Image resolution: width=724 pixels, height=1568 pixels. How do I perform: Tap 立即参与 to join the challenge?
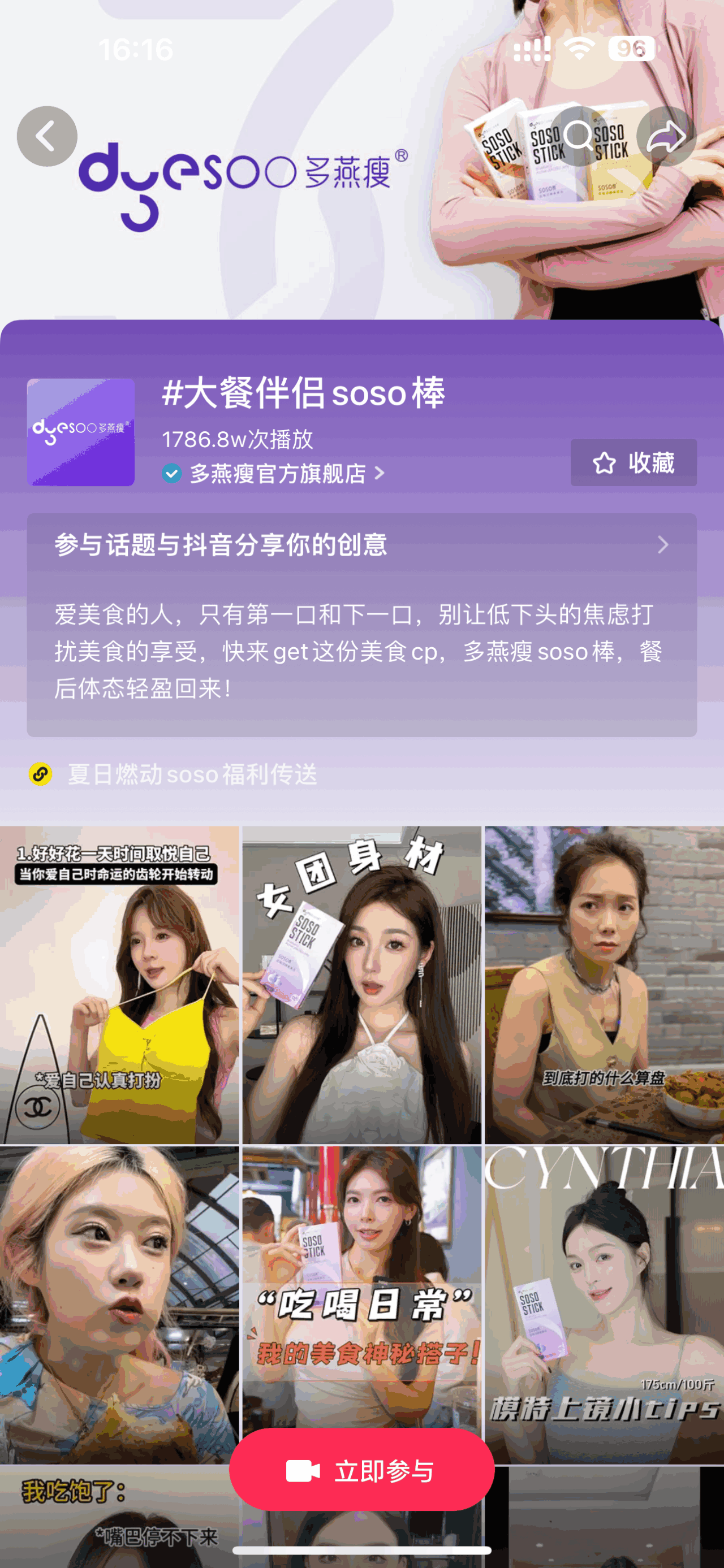click(361, 1471)
